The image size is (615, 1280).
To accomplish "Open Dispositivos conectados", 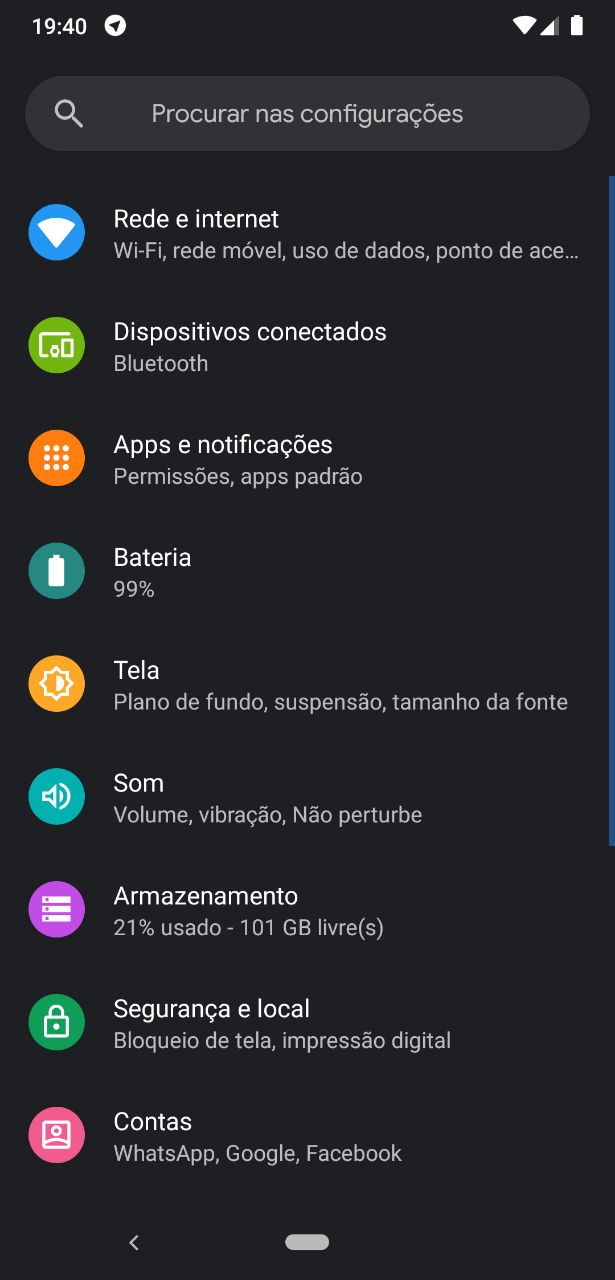I will coord(307,346).
